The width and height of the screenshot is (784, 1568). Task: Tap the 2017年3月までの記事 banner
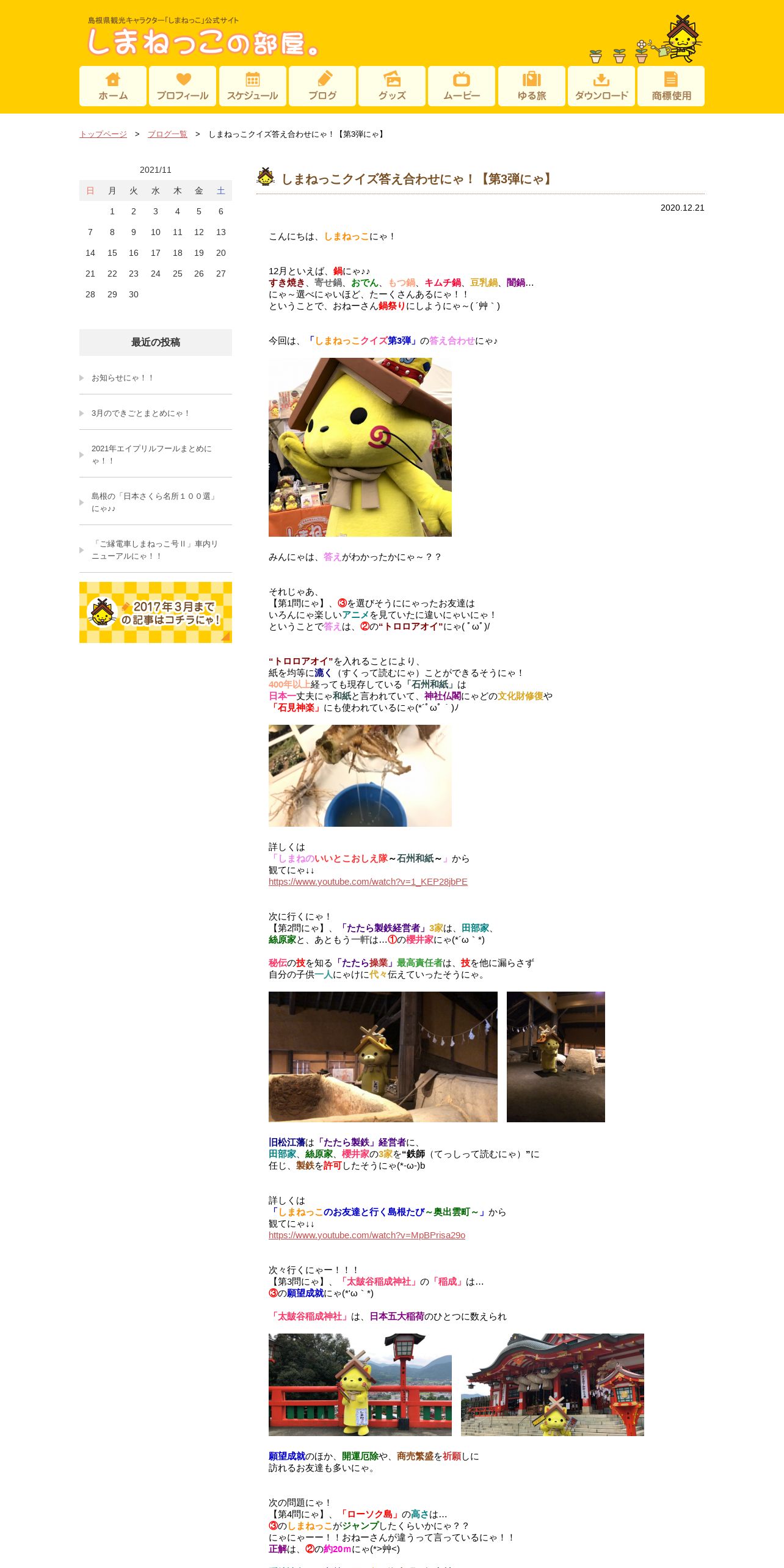[156, 612]
